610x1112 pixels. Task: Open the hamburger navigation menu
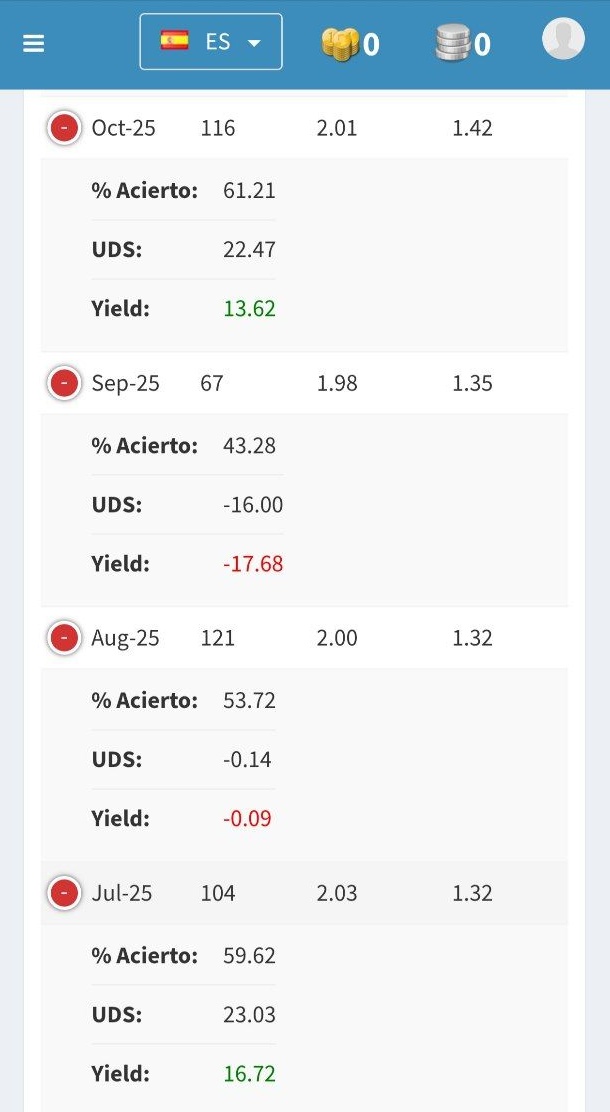point(34,44)
